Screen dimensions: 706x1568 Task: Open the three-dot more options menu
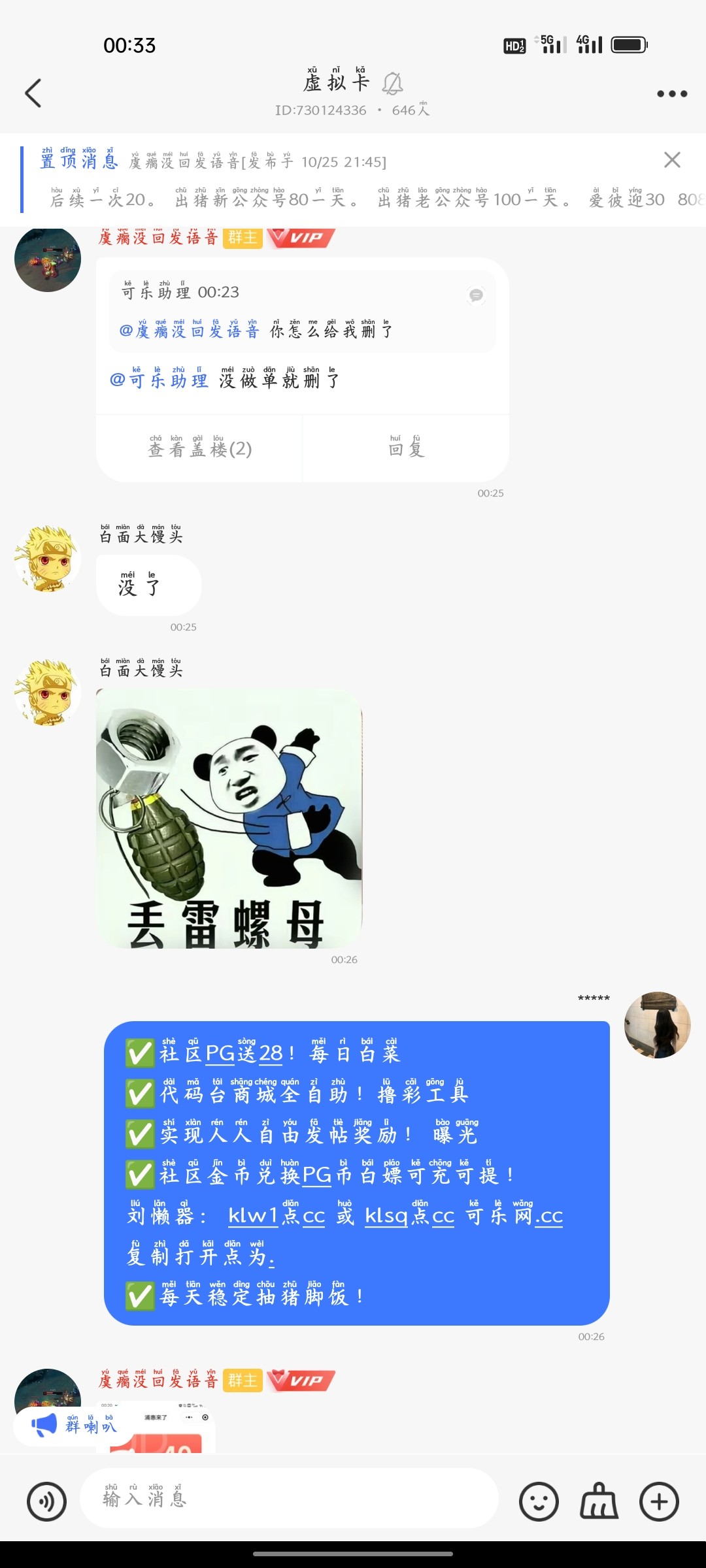pos(671,93)
